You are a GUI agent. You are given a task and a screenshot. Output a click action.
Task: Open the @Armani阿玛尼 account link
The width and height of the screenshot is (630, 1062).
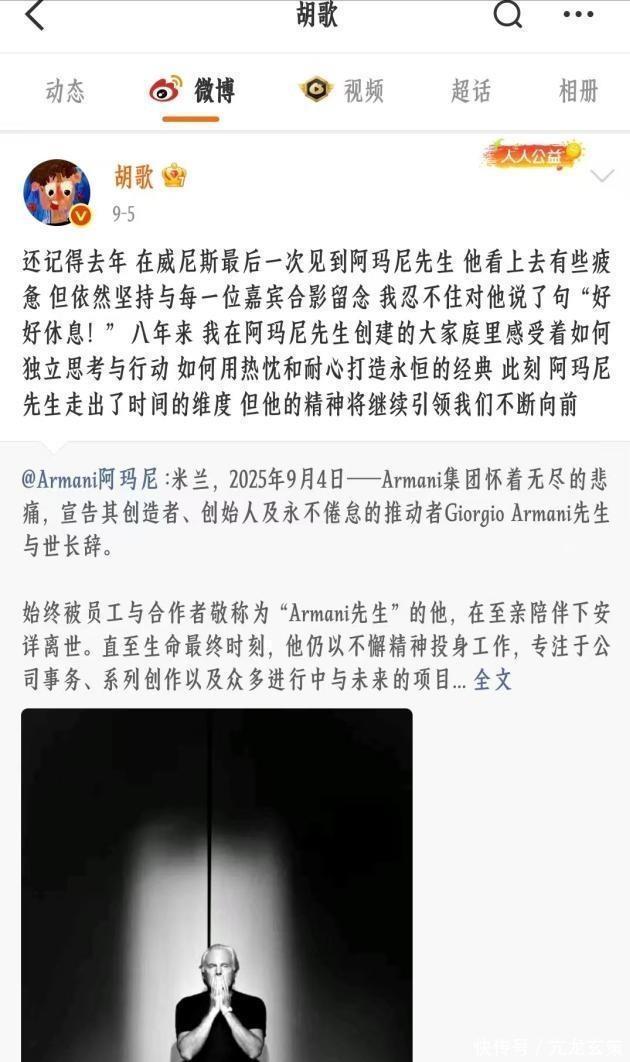(x=90, y=478)
